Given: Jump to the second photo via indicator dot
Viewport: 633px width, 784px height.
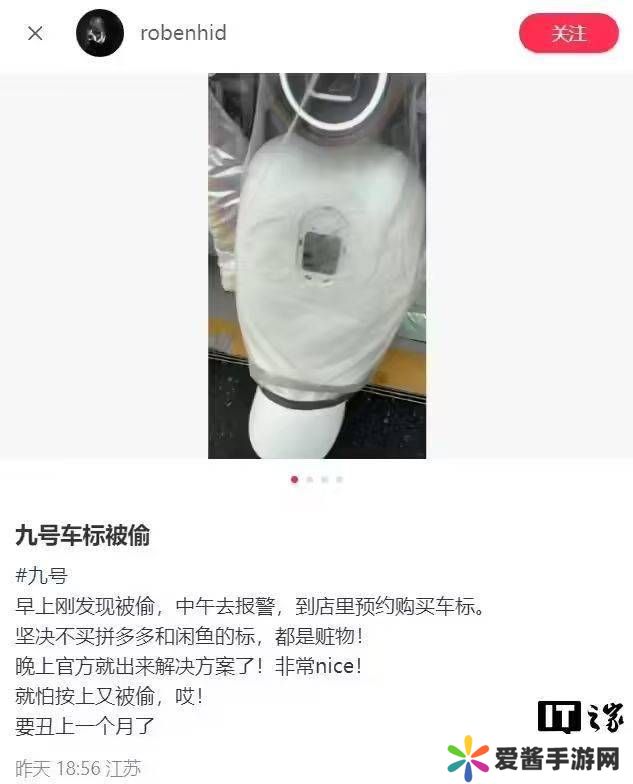Looking at the screenshot, I should click(x=310, y=479).
